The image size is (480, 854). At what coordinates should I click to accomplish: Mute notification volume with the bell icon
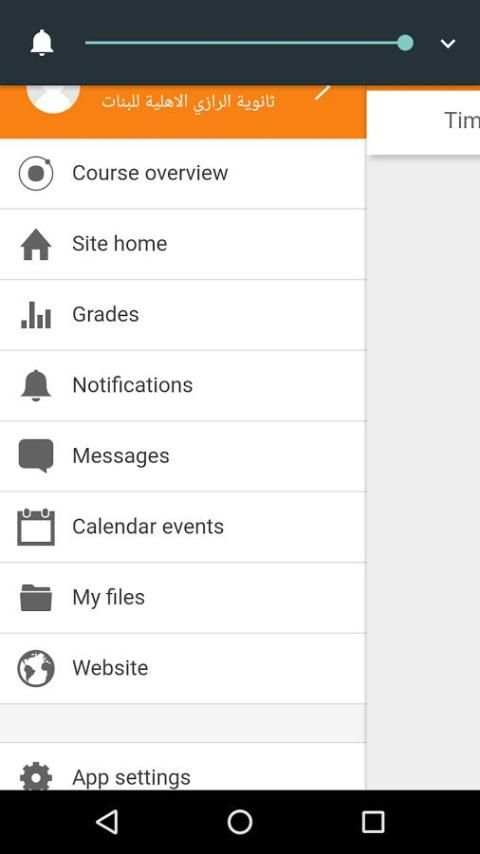click(x=42, y=42)
